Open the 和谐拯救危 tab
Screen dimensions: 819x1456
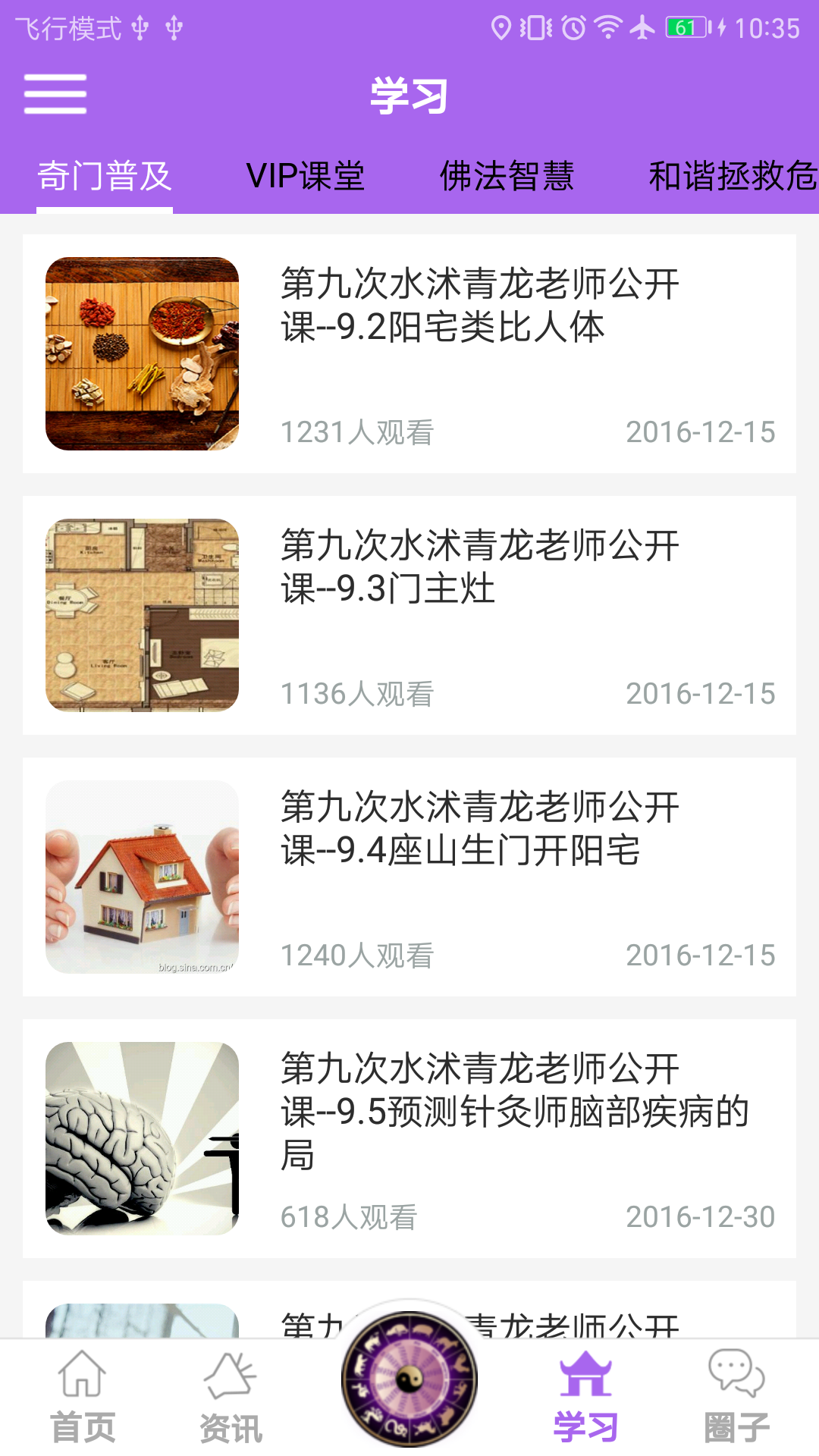732,177
